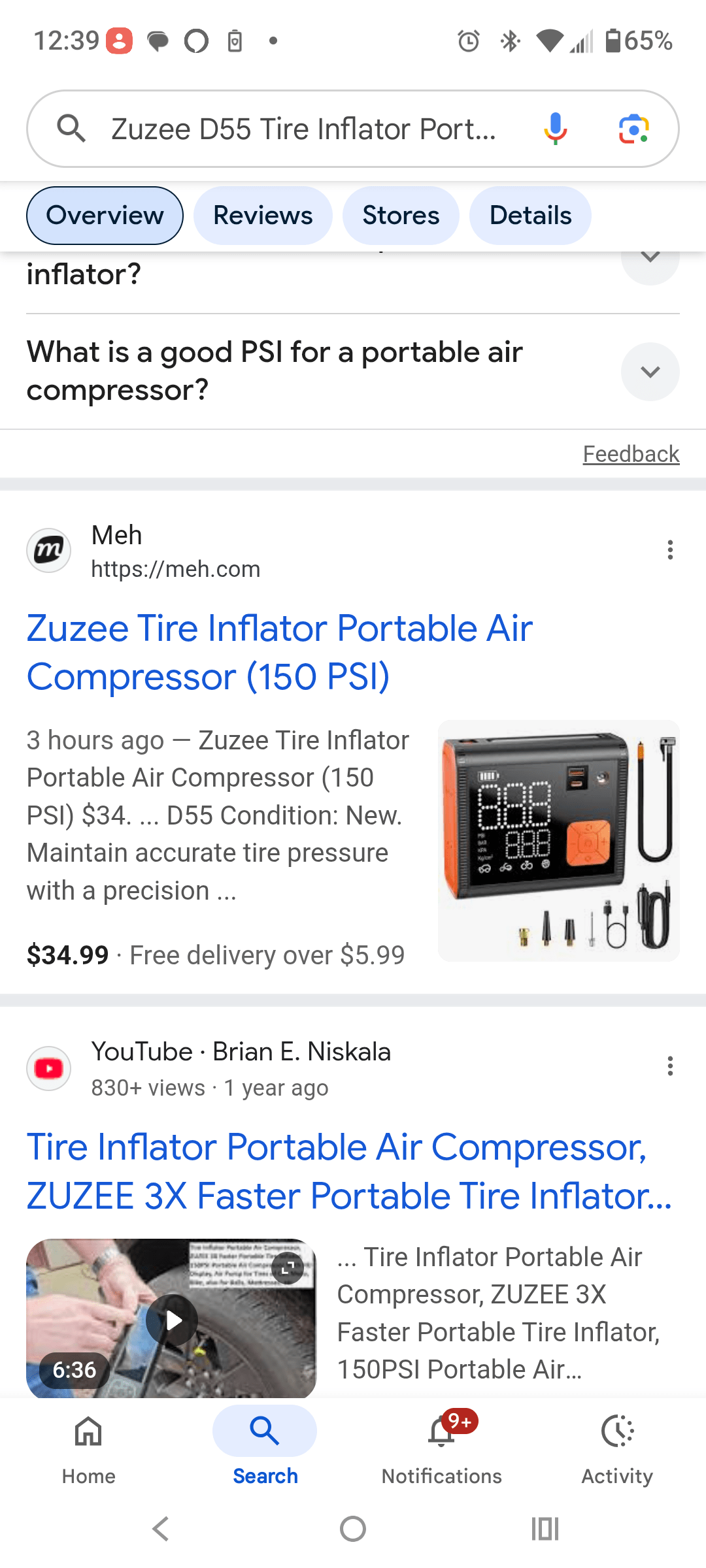Expand the good PSI question
Screen dimensions: 706x1568
[650, 372]
